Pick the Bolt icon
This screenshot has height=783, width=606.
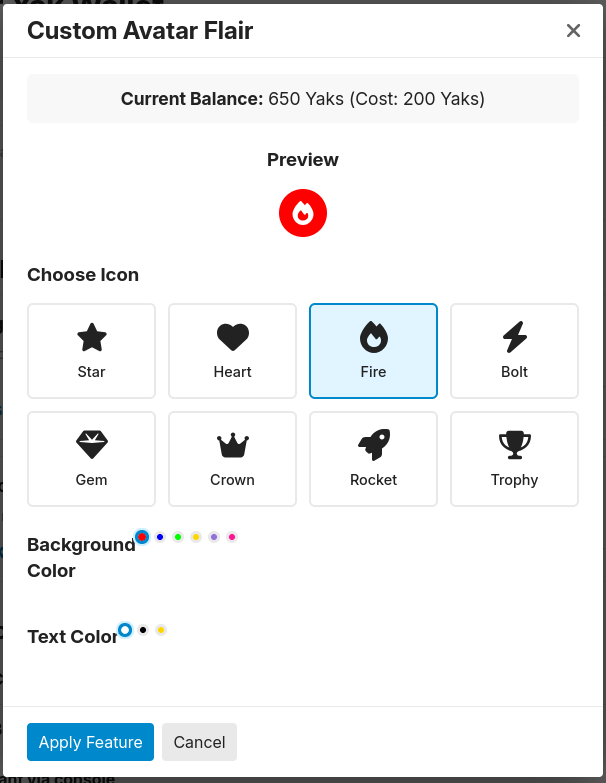[x=514, y=351]
